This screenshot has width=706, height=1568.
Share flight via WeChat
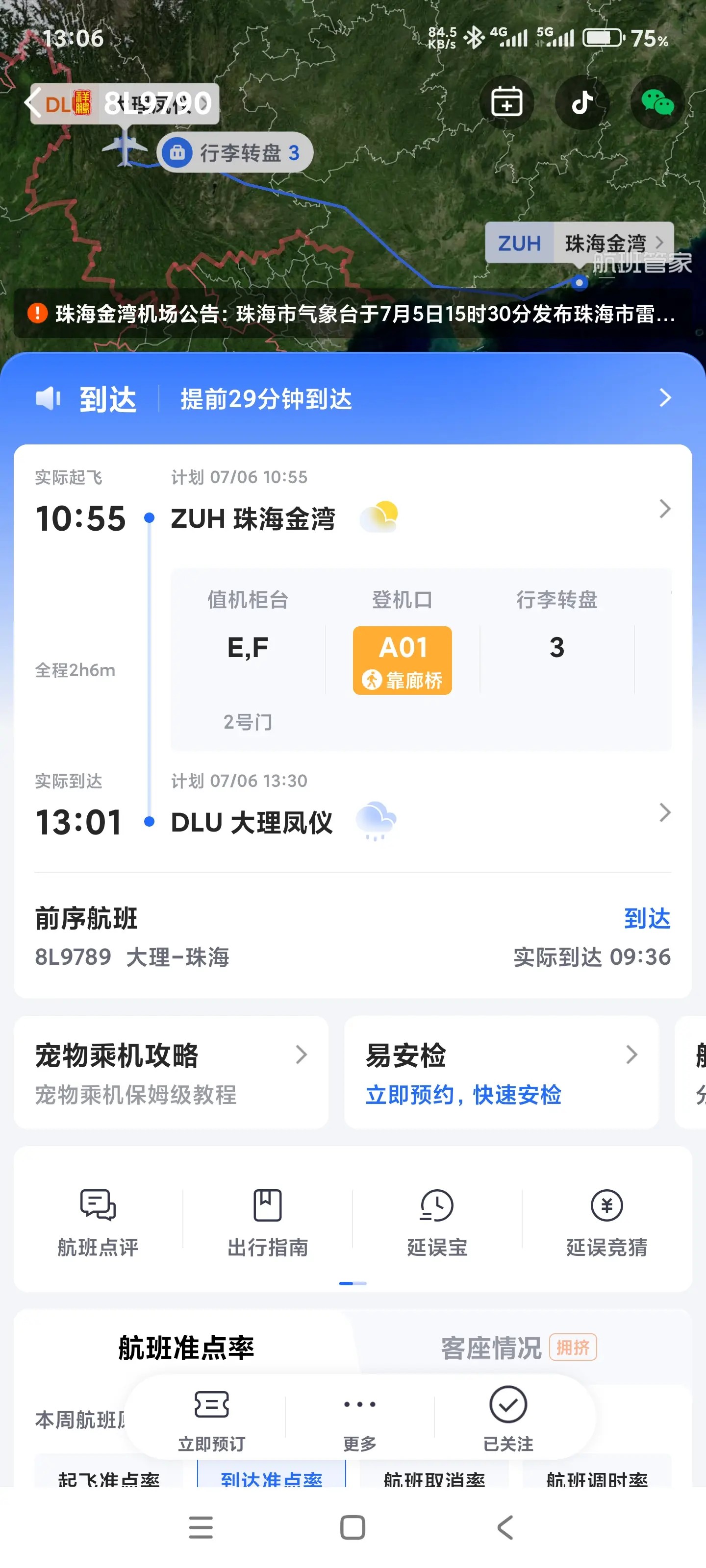coord(657,102)
